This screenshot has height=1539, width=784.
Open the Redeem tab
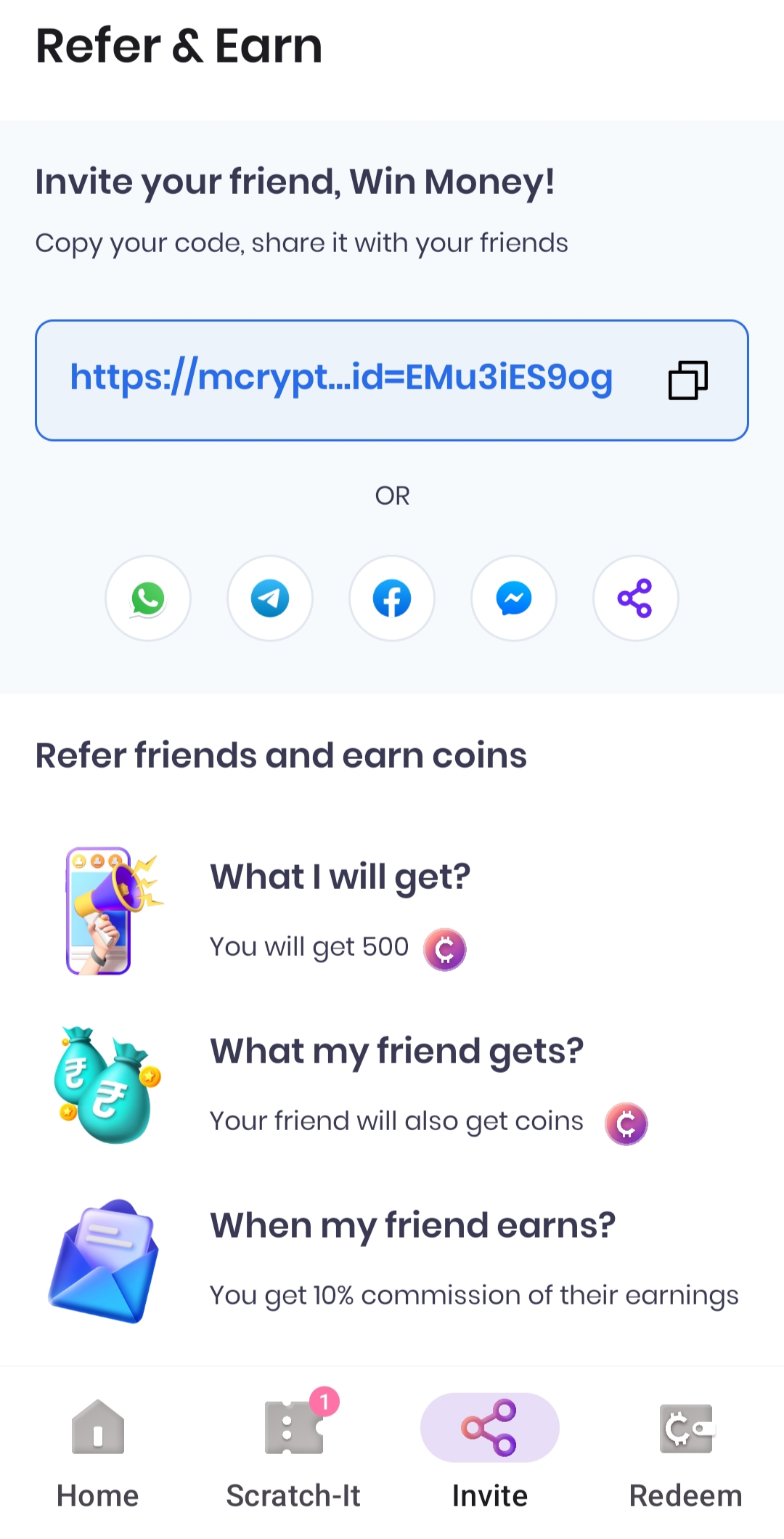pyautogui.click(x=685, y=1453)
